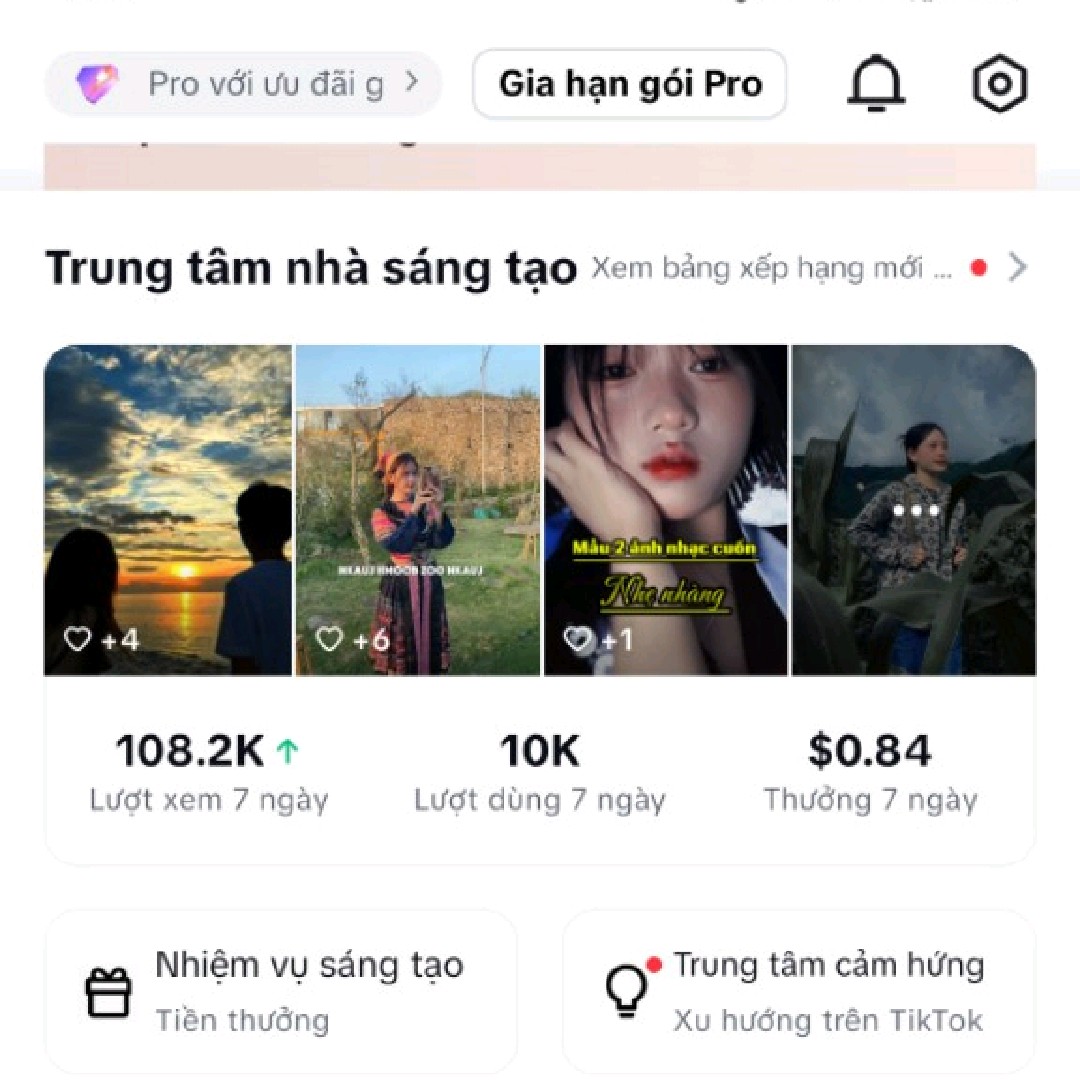The image size is (1080, 1080).
Task: Open the Pro offer banner chip
Action: (243, 84)
